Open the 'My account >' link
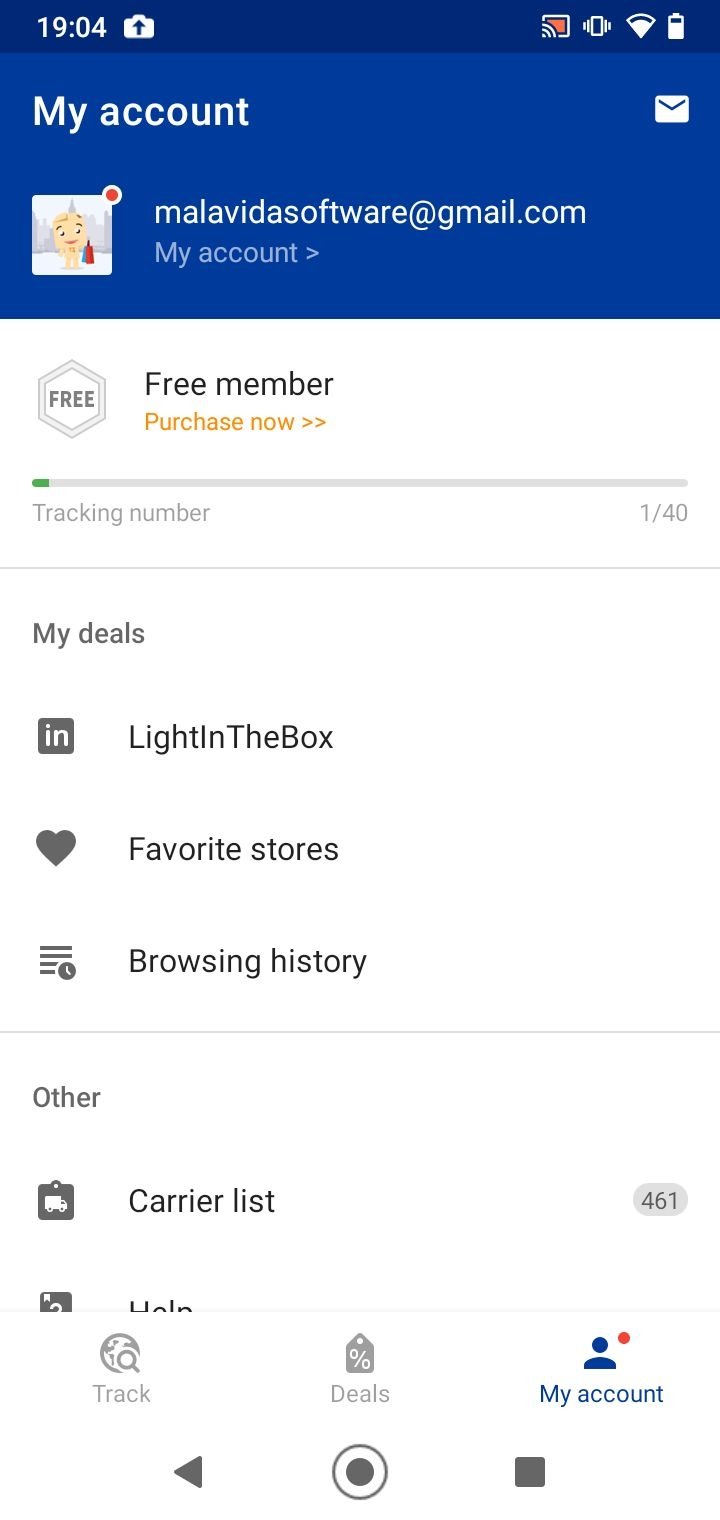The width and height of the screenshot is (720, 1520). 237,253
